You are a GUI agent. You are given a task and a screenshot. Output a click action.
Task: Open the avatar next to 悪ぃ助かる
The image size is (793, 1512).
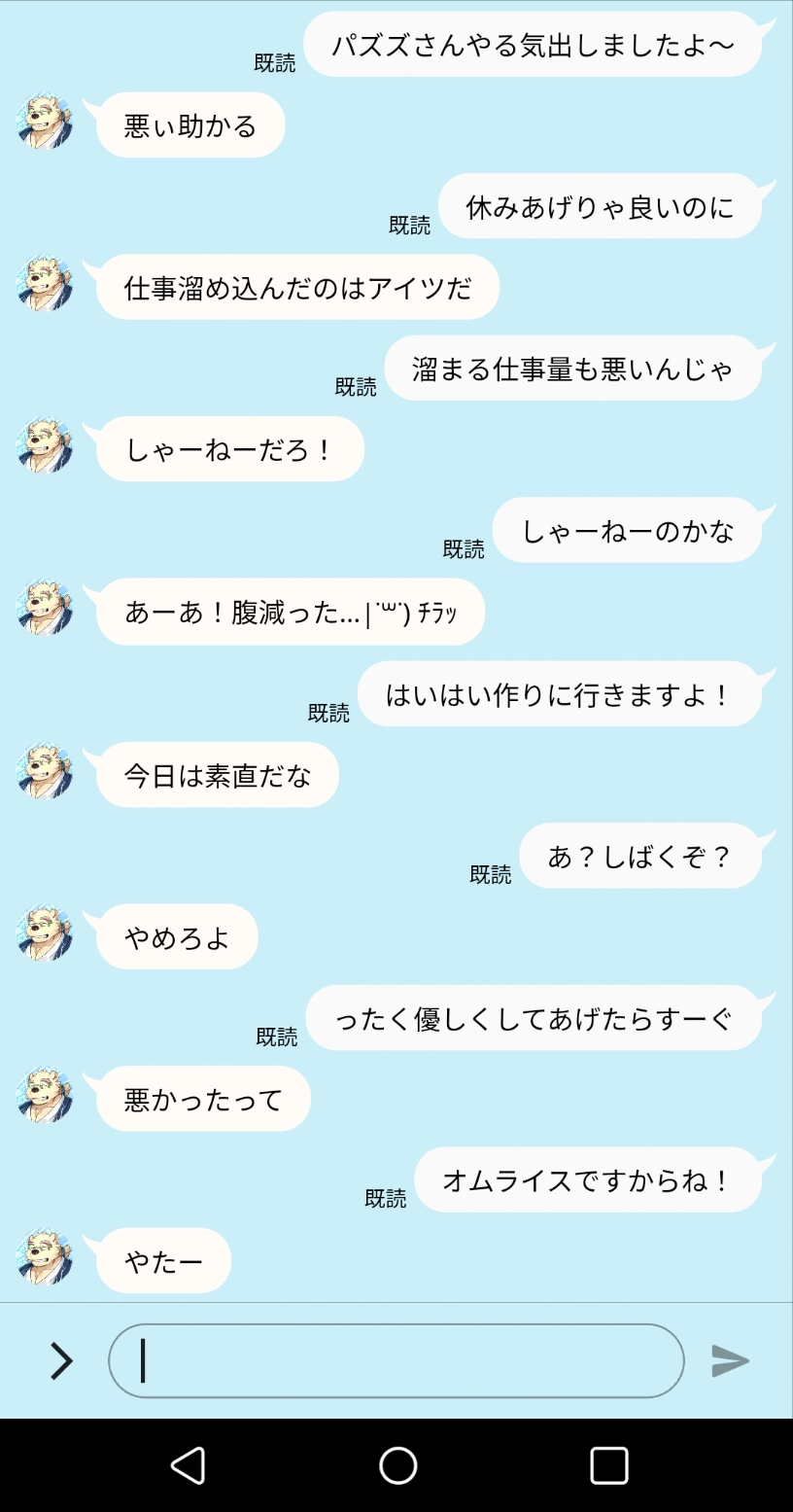click(x=45, y=123)
